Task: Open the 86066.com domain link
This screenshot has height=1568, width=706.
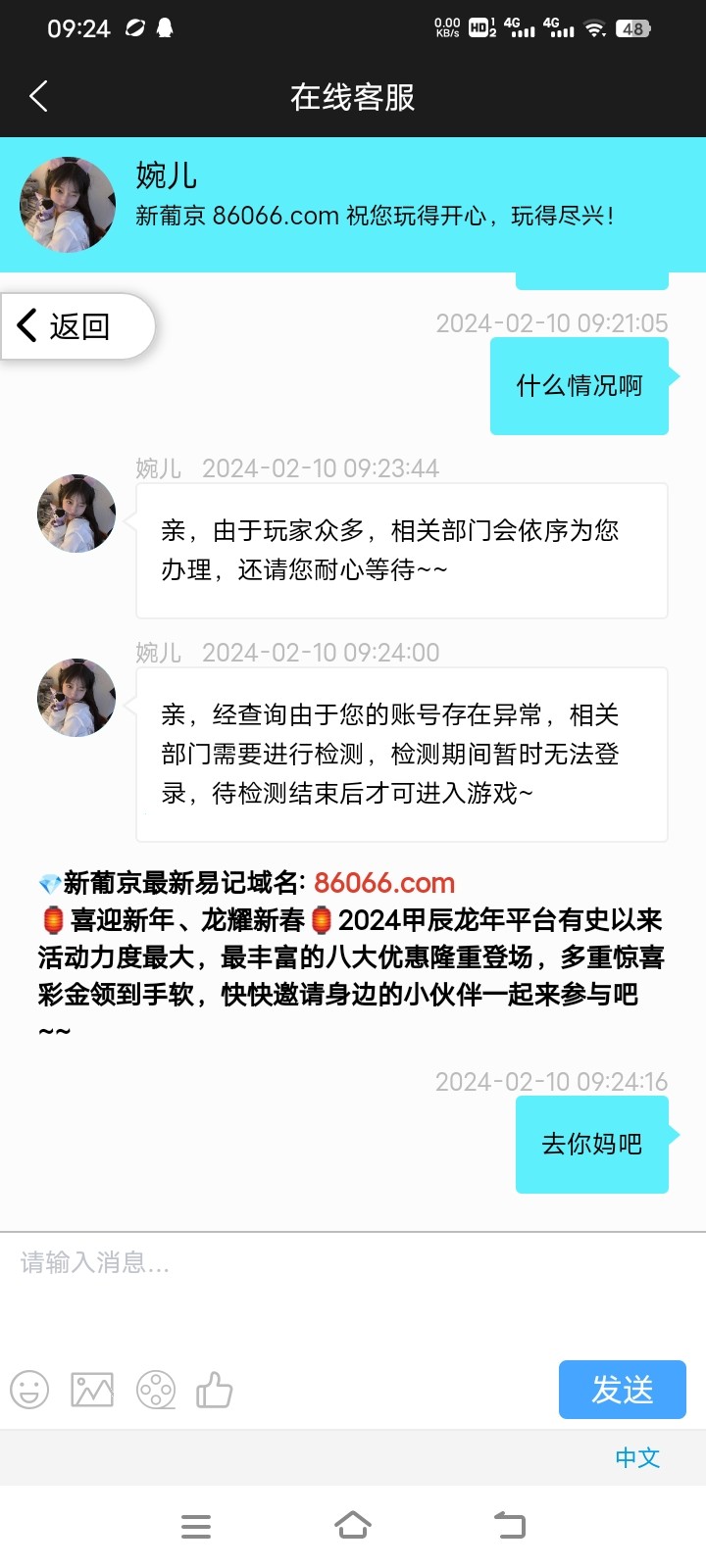Action: click(384, 883)
